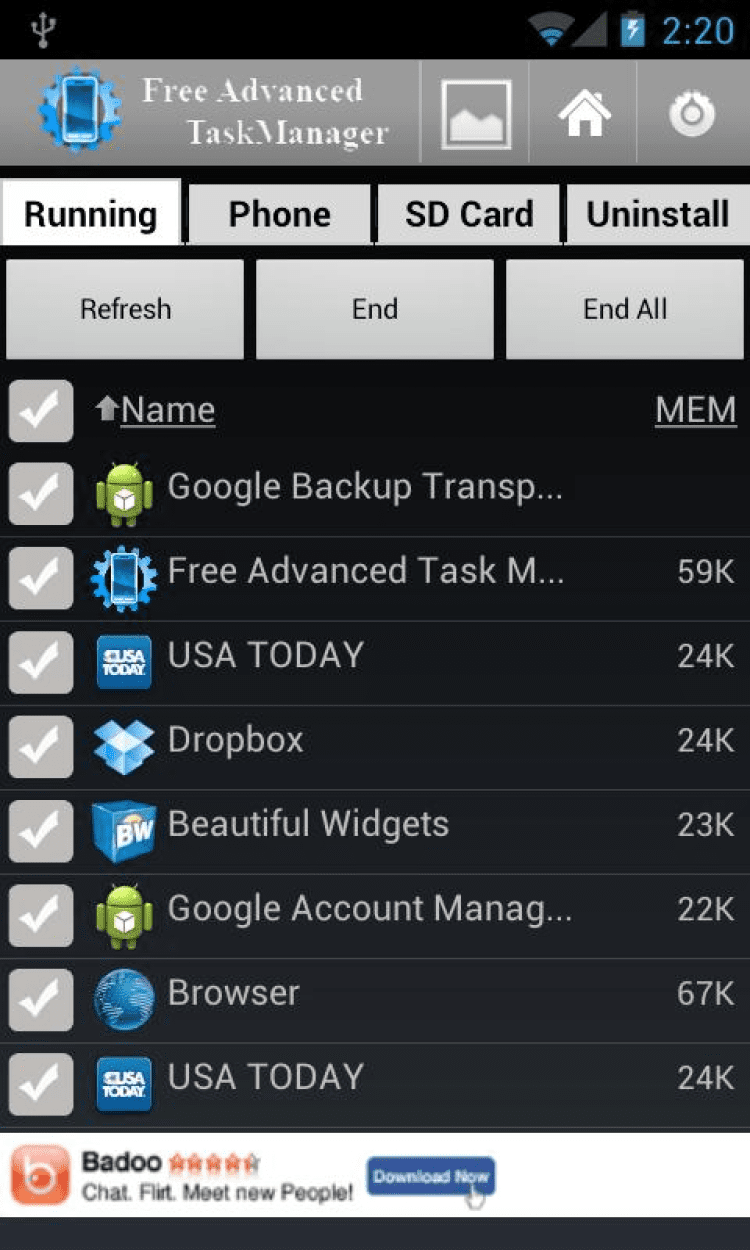Tap Download Now in Badoo ad
This screenshot has height=1250, width=750.
pyautogui.click(x=430, y=1177)
